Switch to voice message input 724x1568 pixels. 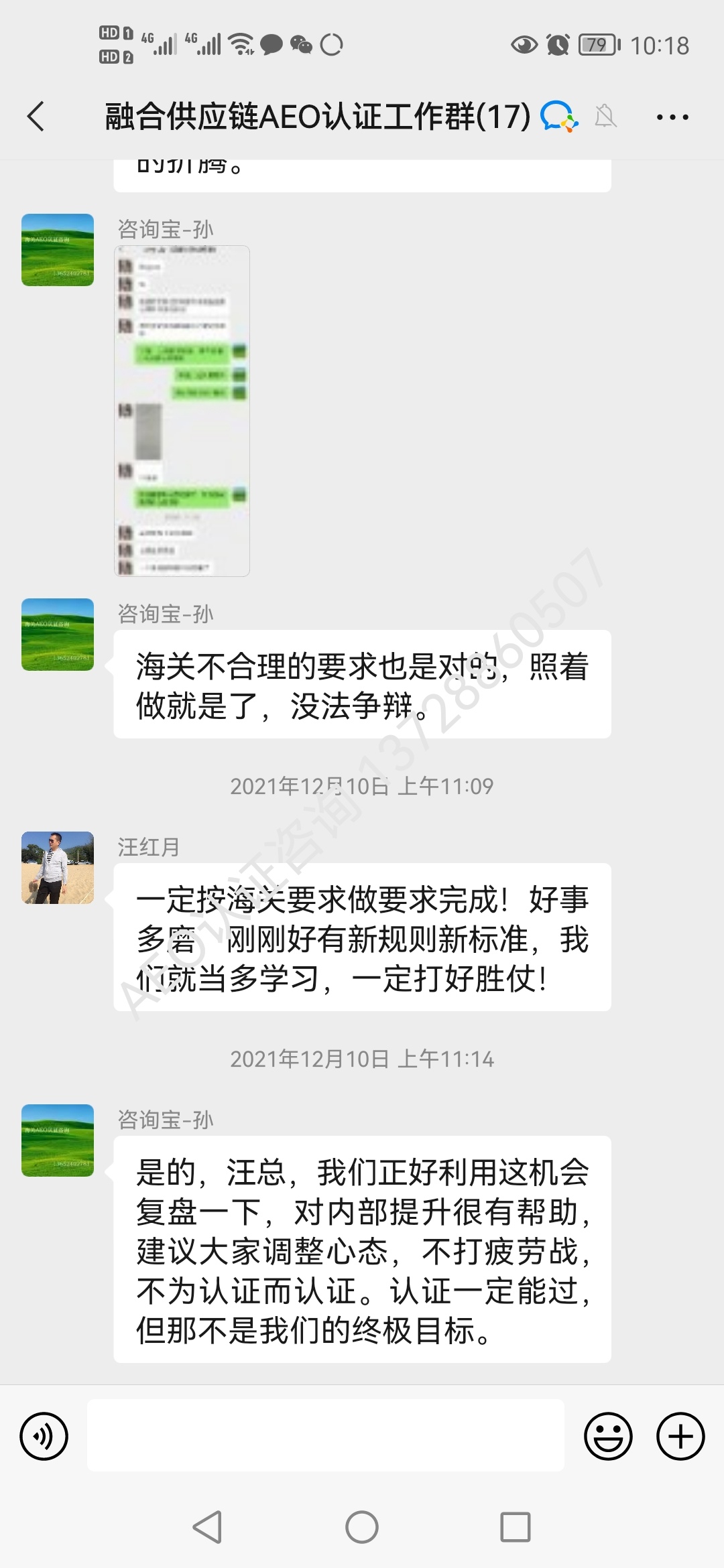(x=44, y=1436)
